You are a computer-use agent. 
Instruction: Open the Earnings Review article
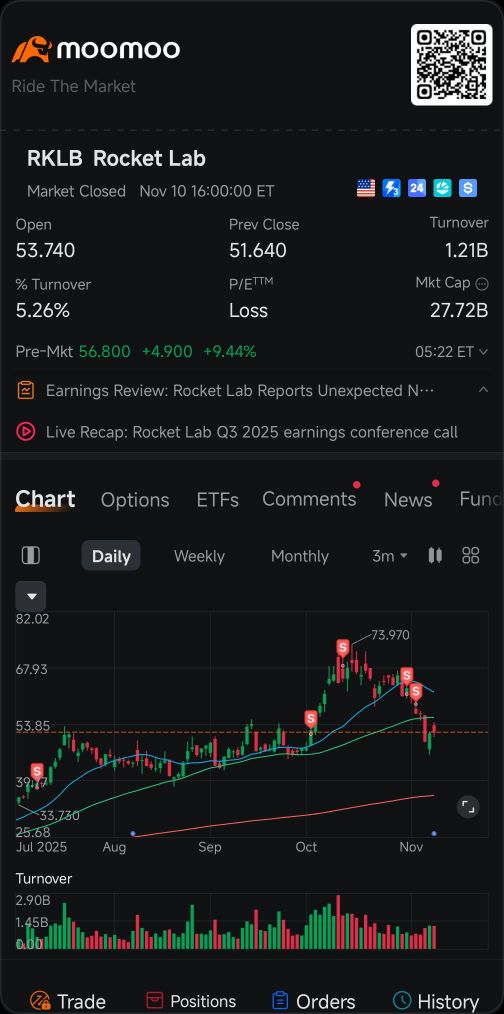tap(240, 391)
